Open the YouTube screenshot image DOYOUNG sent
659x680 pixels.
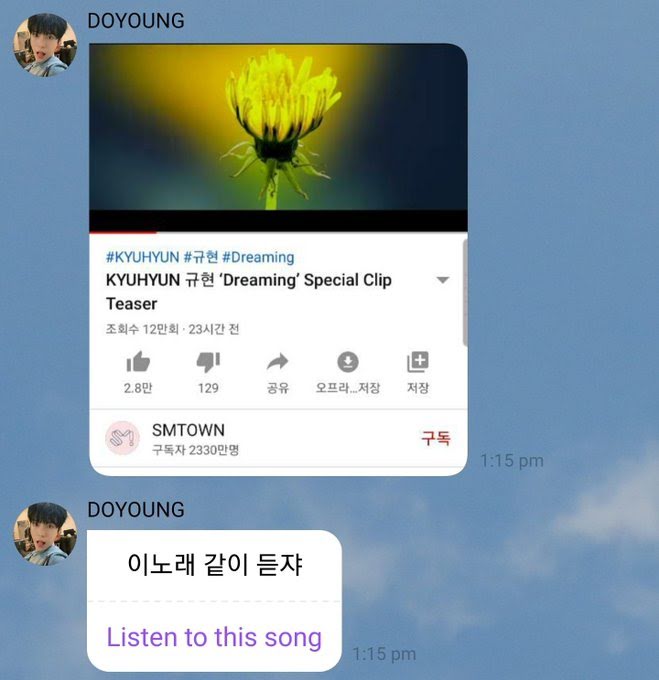click(x=278, y=258)
